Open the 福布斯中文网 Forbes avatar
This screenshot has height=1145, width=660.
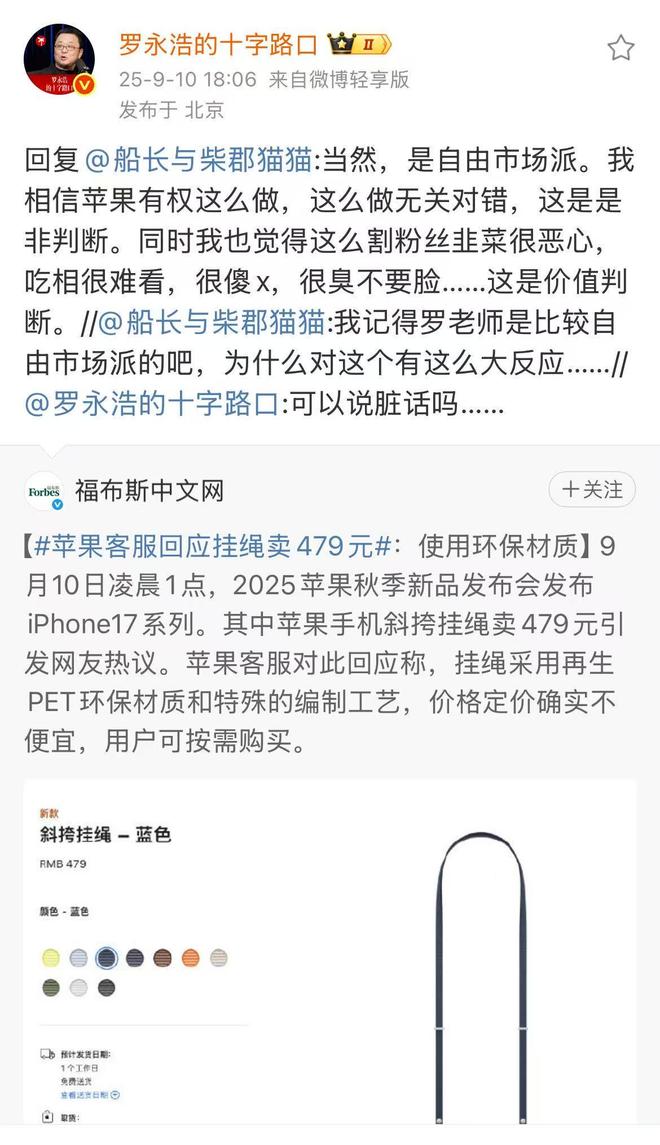click(x=44, y=490)
